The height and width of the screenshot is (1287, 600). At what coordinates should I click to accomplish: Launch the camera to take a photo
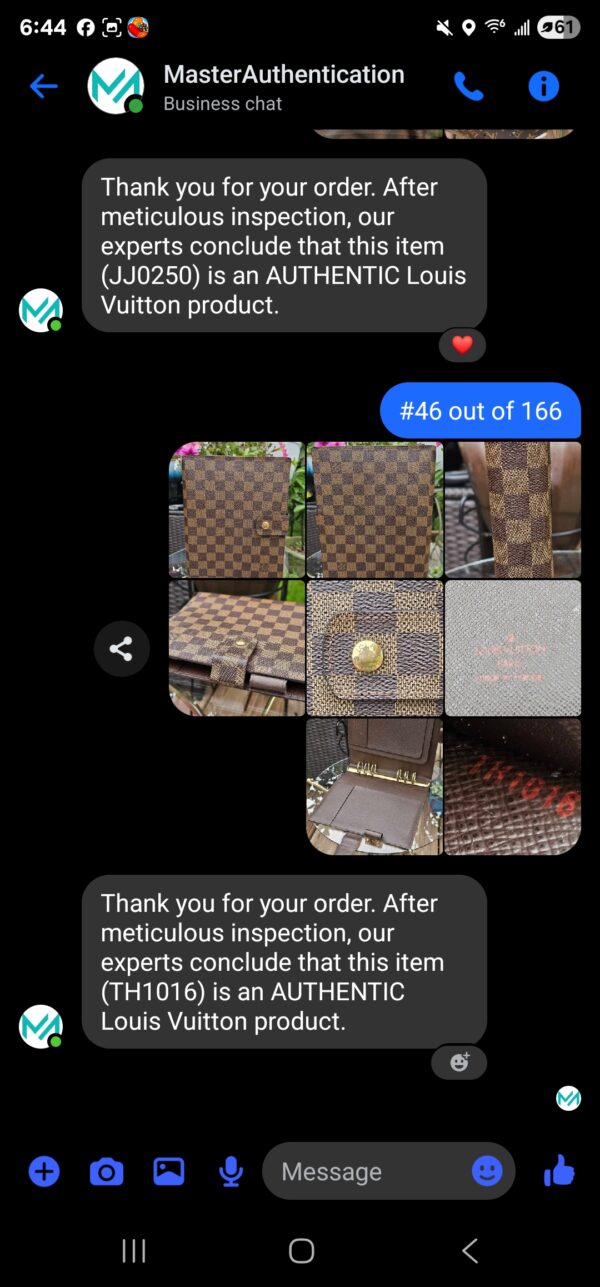pos(106,1171)
